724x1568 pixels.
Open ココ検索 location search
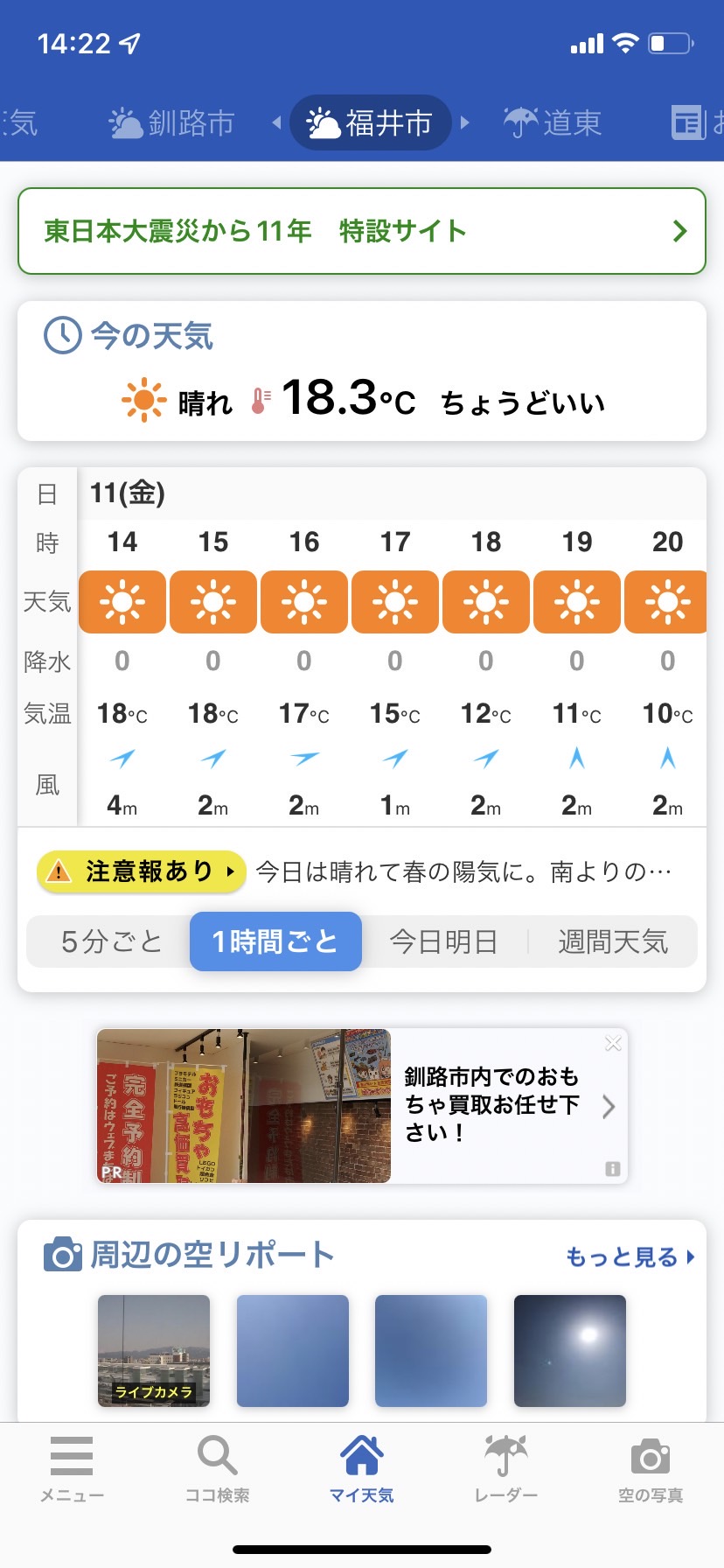[217, 1470]
